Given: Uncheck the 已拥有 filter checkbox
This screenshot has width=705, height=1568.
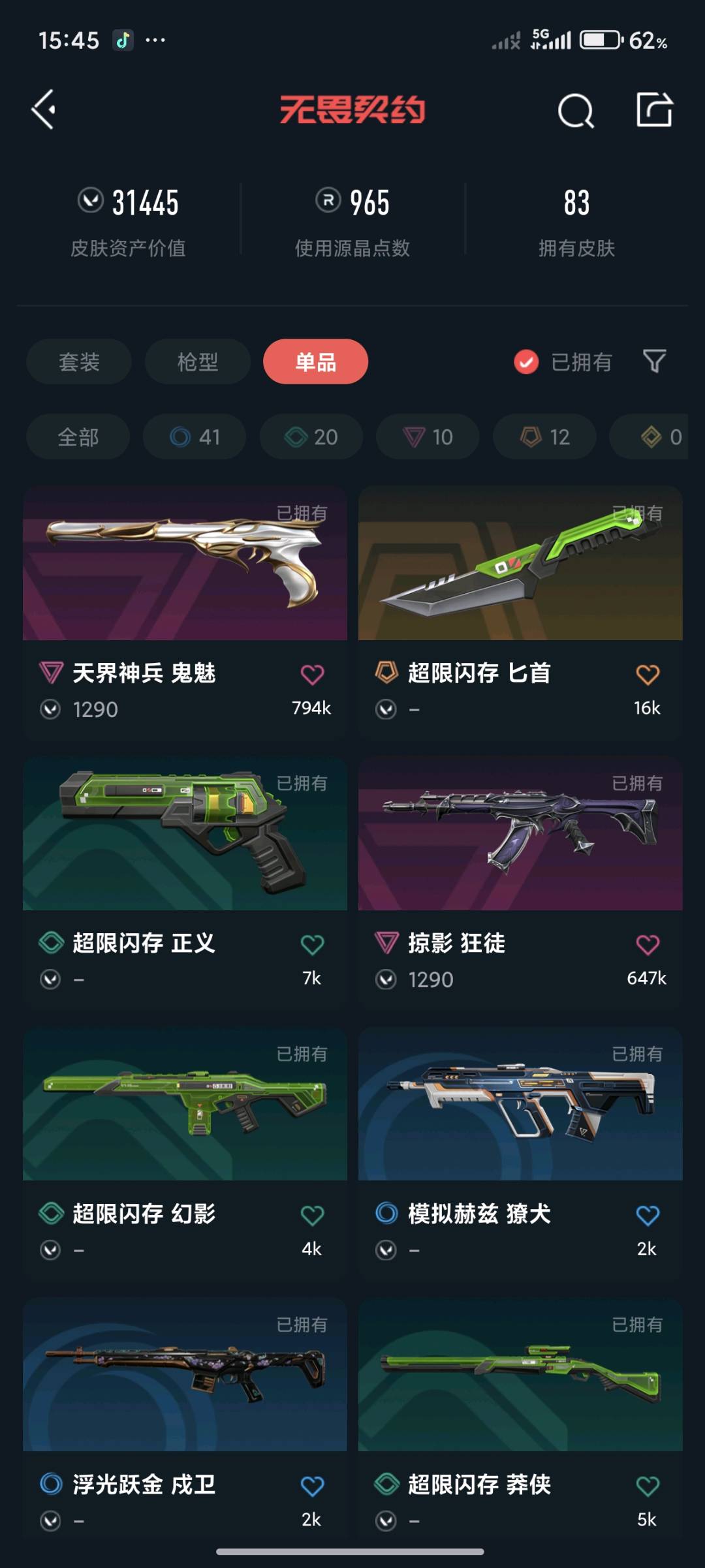Looking at the screenshot, I should pyautogui.click(x=526, y=361).
